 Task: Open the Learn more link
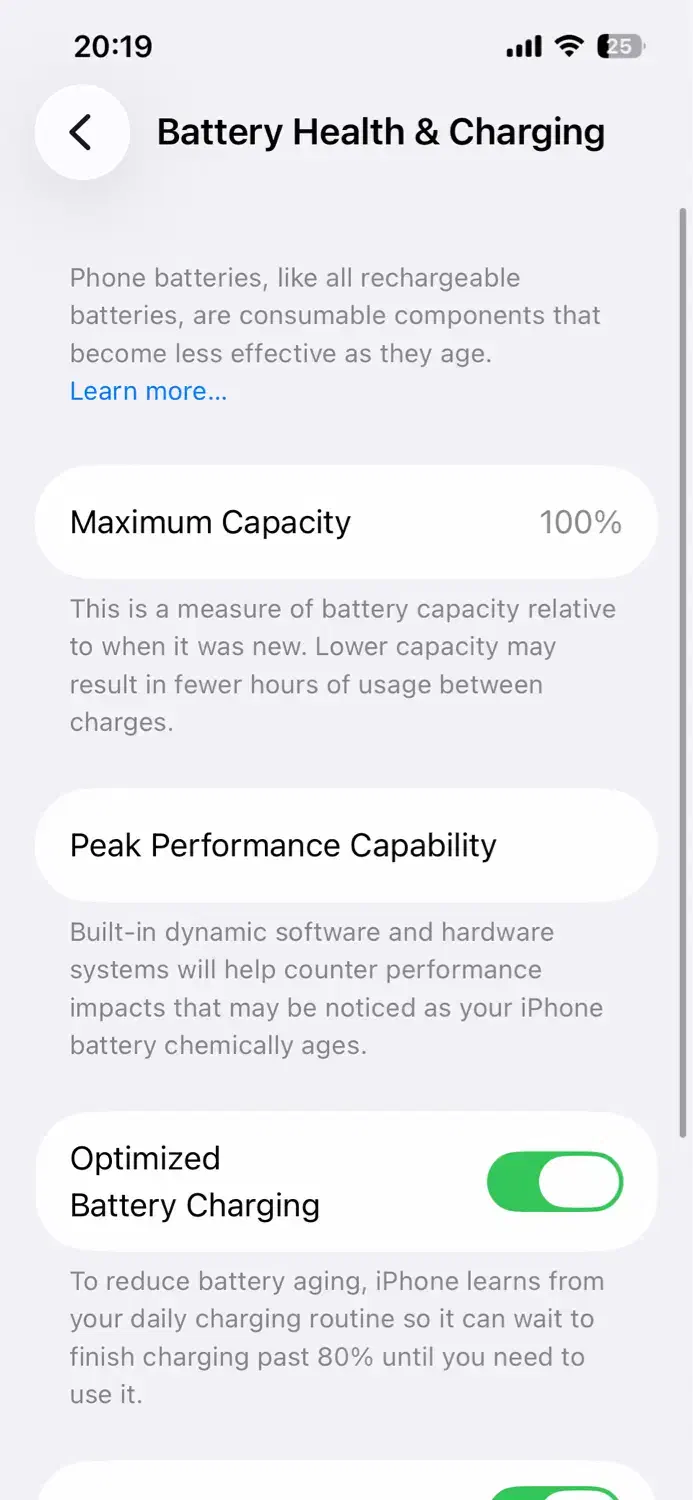pos(148,391)
